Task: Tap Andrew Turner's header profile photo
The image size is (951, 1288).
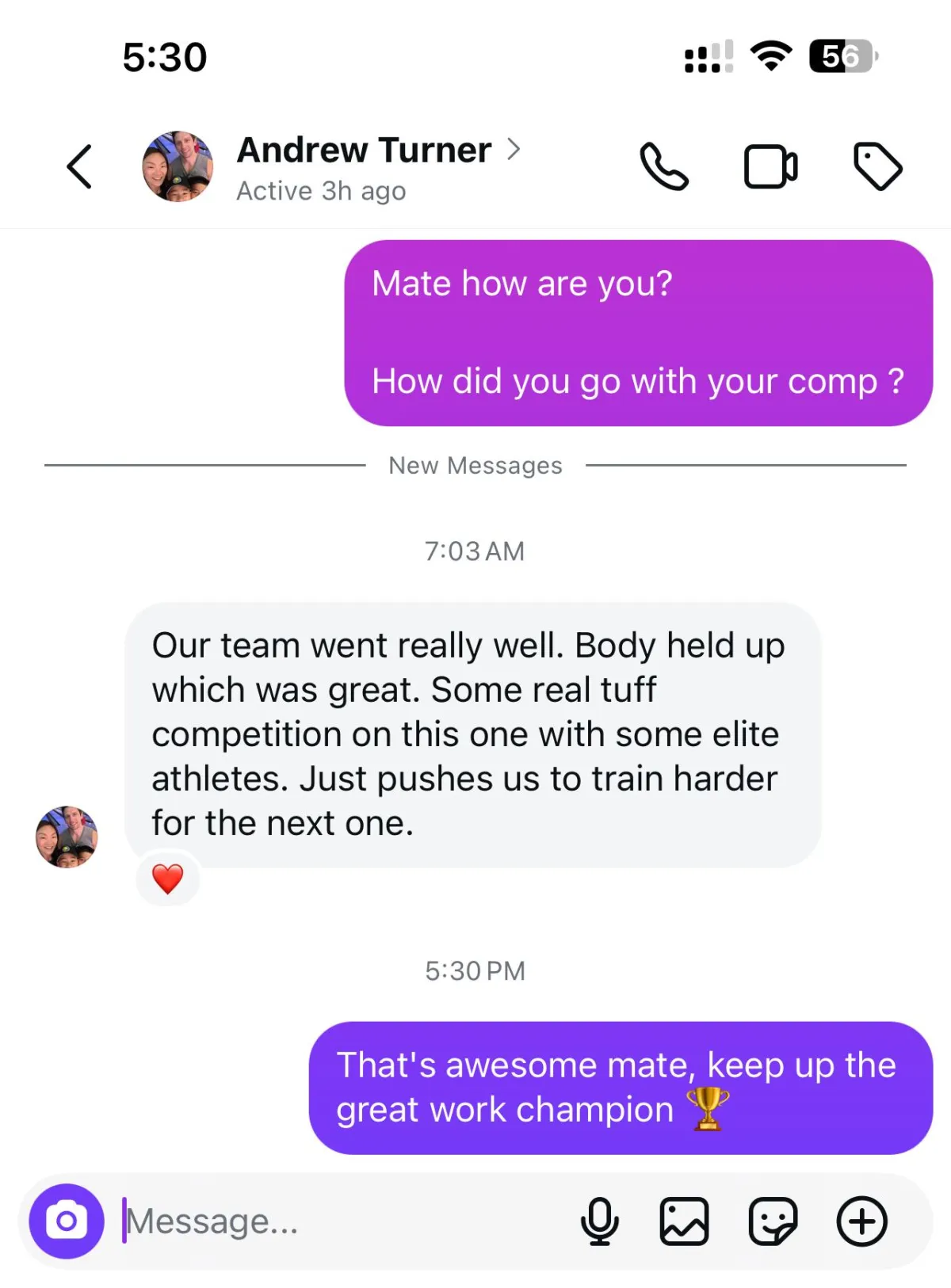Action: click(178, 166)
